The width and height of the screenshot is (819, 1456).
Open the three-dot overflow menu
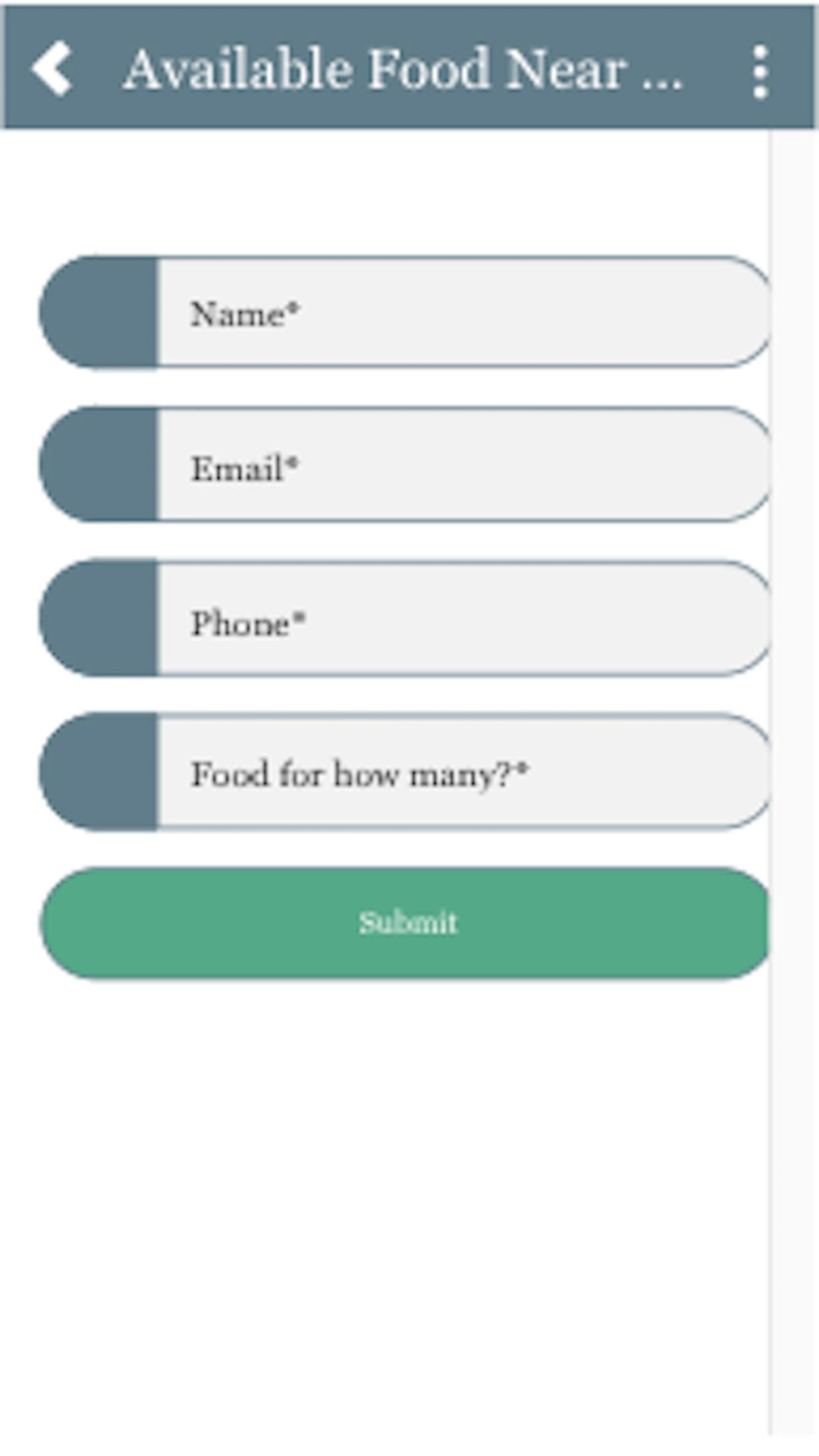760,72
